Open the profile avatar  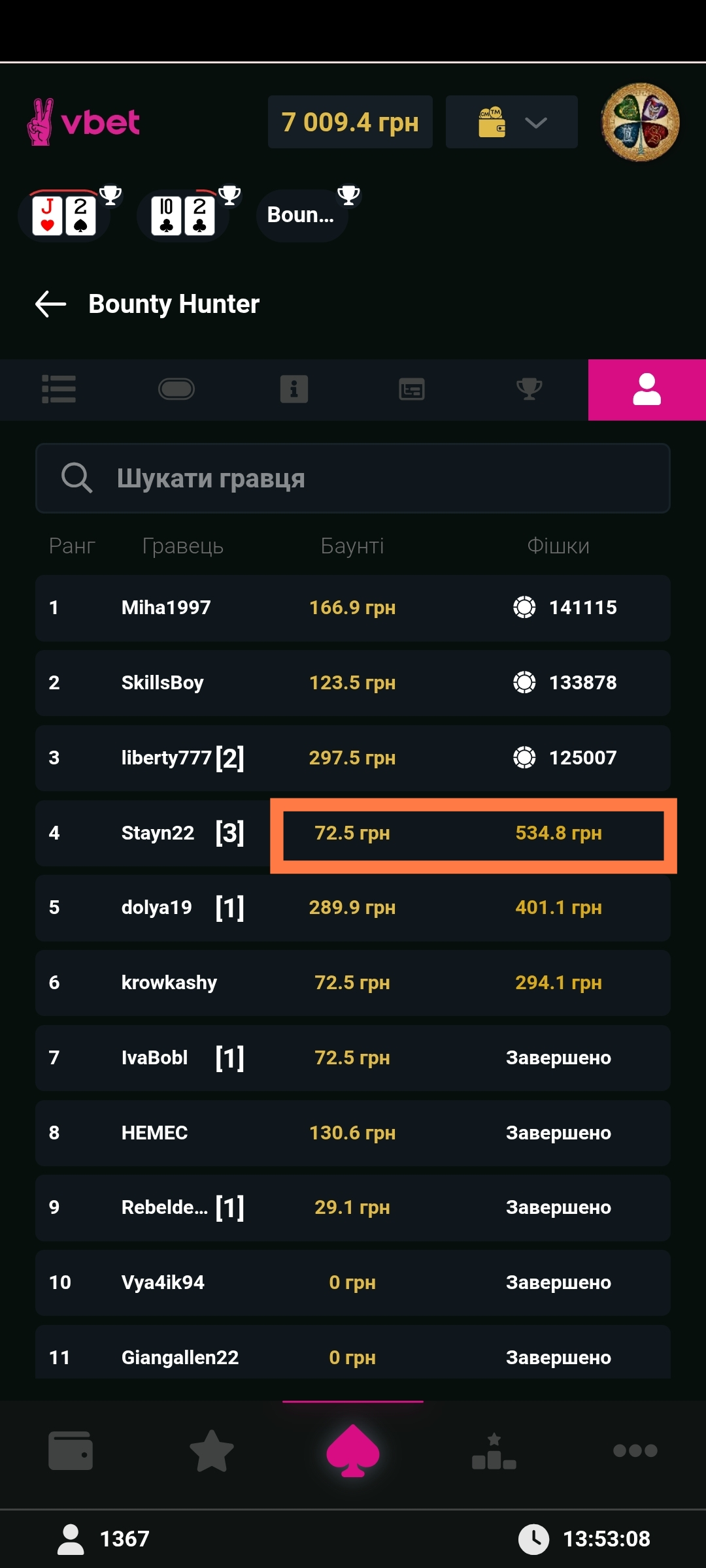pos(640,122)
